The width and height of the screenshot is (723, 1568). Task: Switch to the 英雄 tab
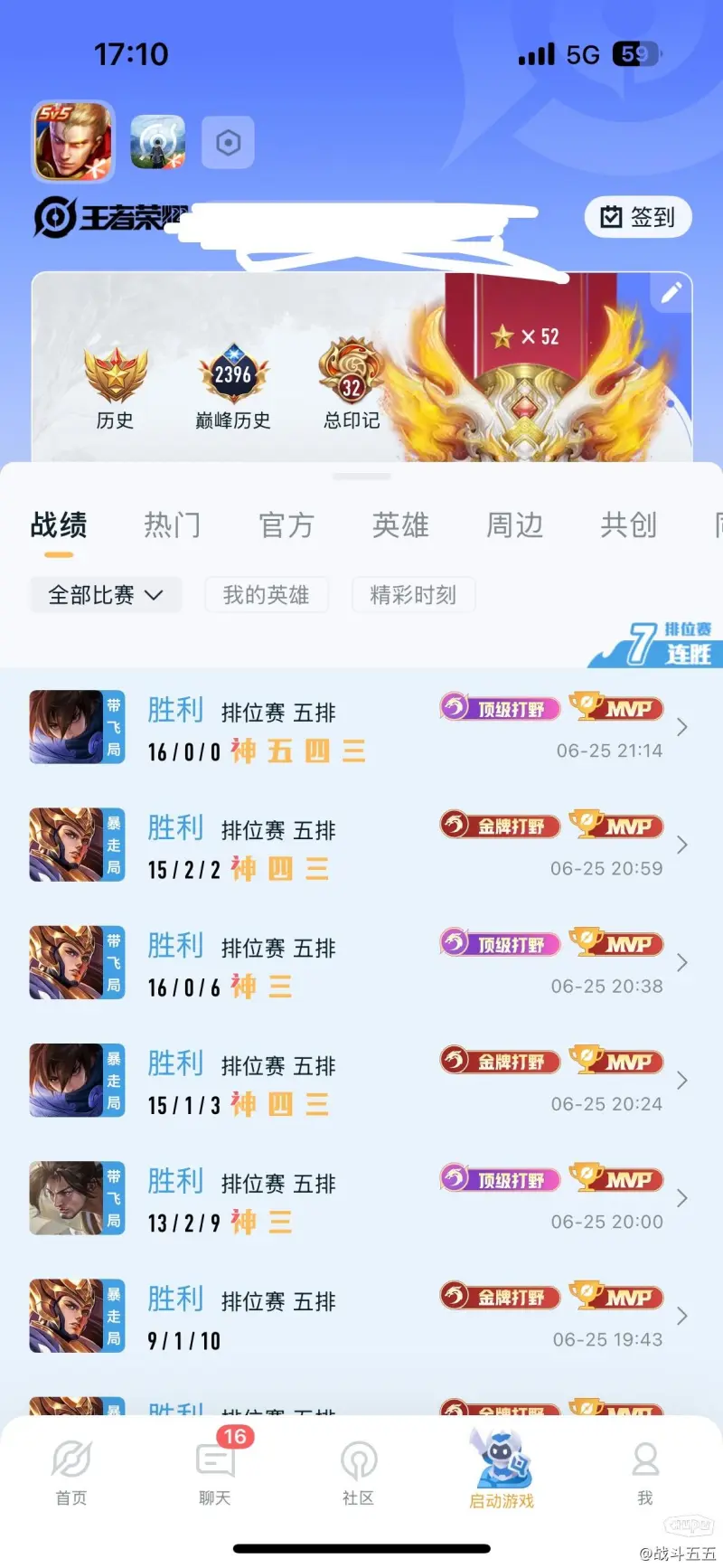click(x=400, y=525)
